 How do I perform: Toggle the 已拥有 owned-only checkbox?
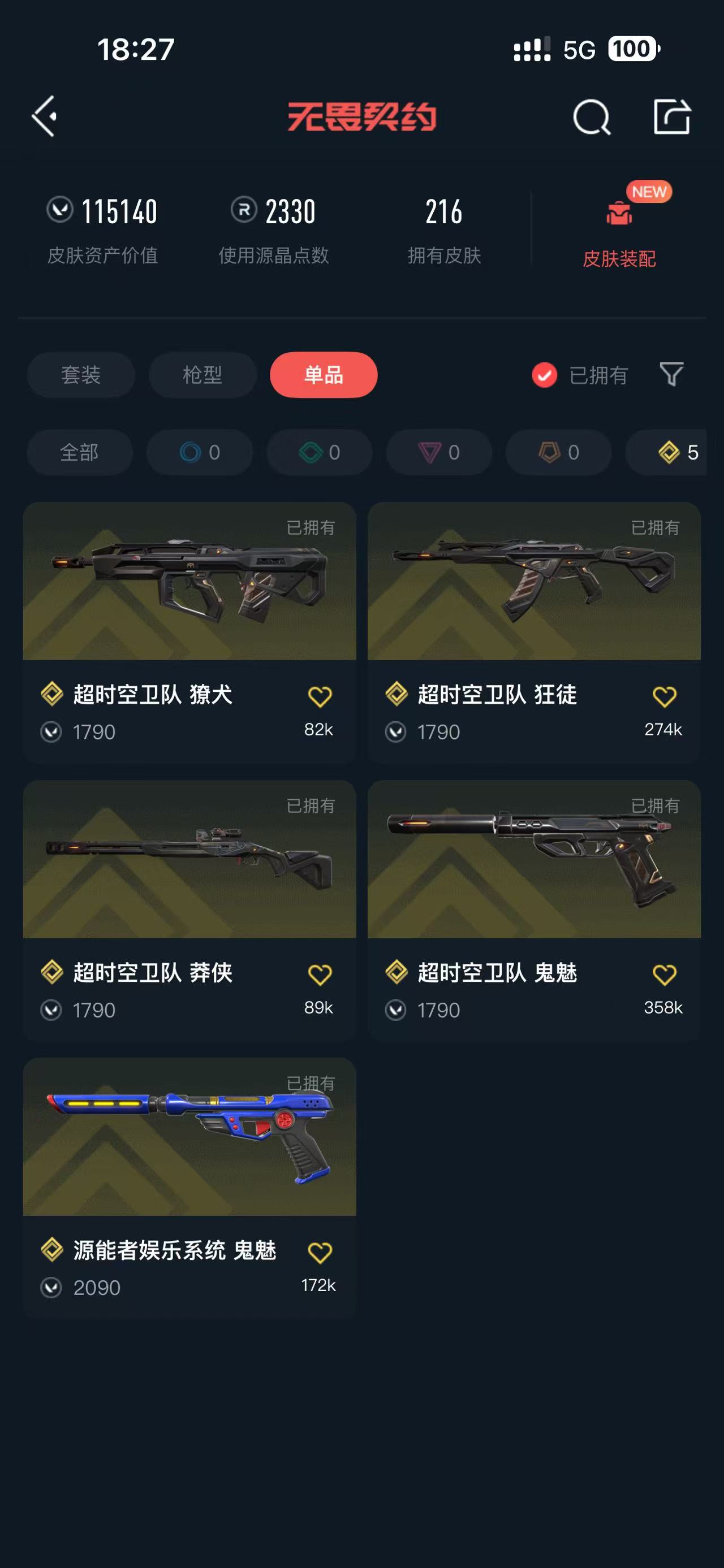pyautogui.click(x=544, y=375)
